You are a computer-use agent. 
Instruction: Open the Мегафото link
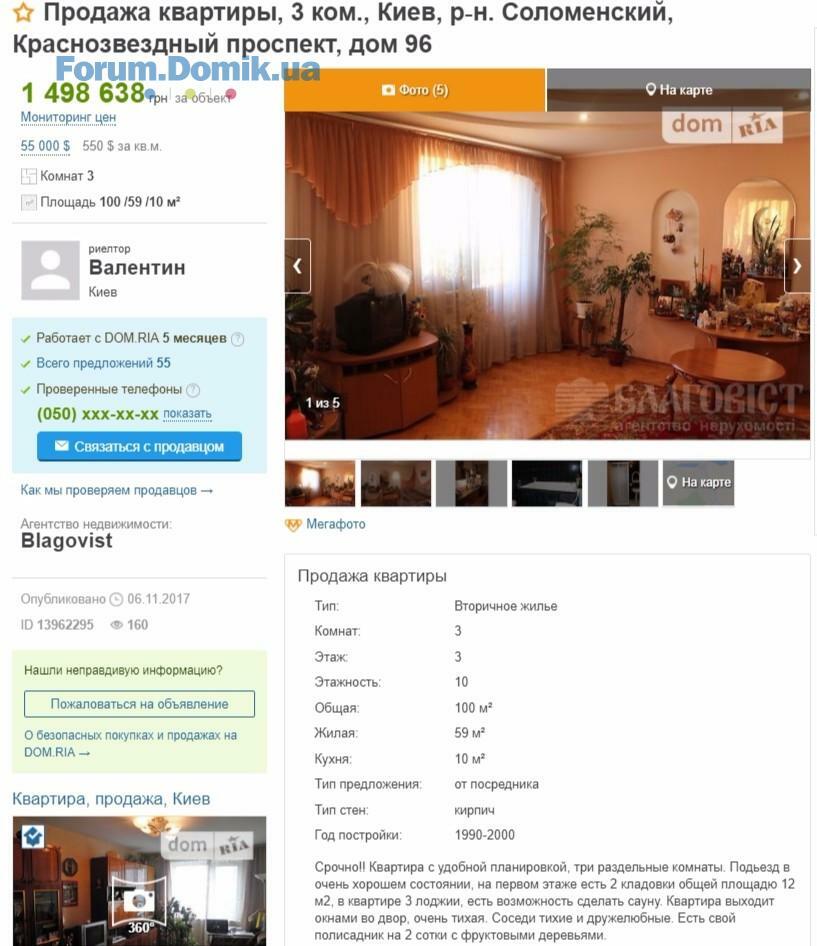335,524
